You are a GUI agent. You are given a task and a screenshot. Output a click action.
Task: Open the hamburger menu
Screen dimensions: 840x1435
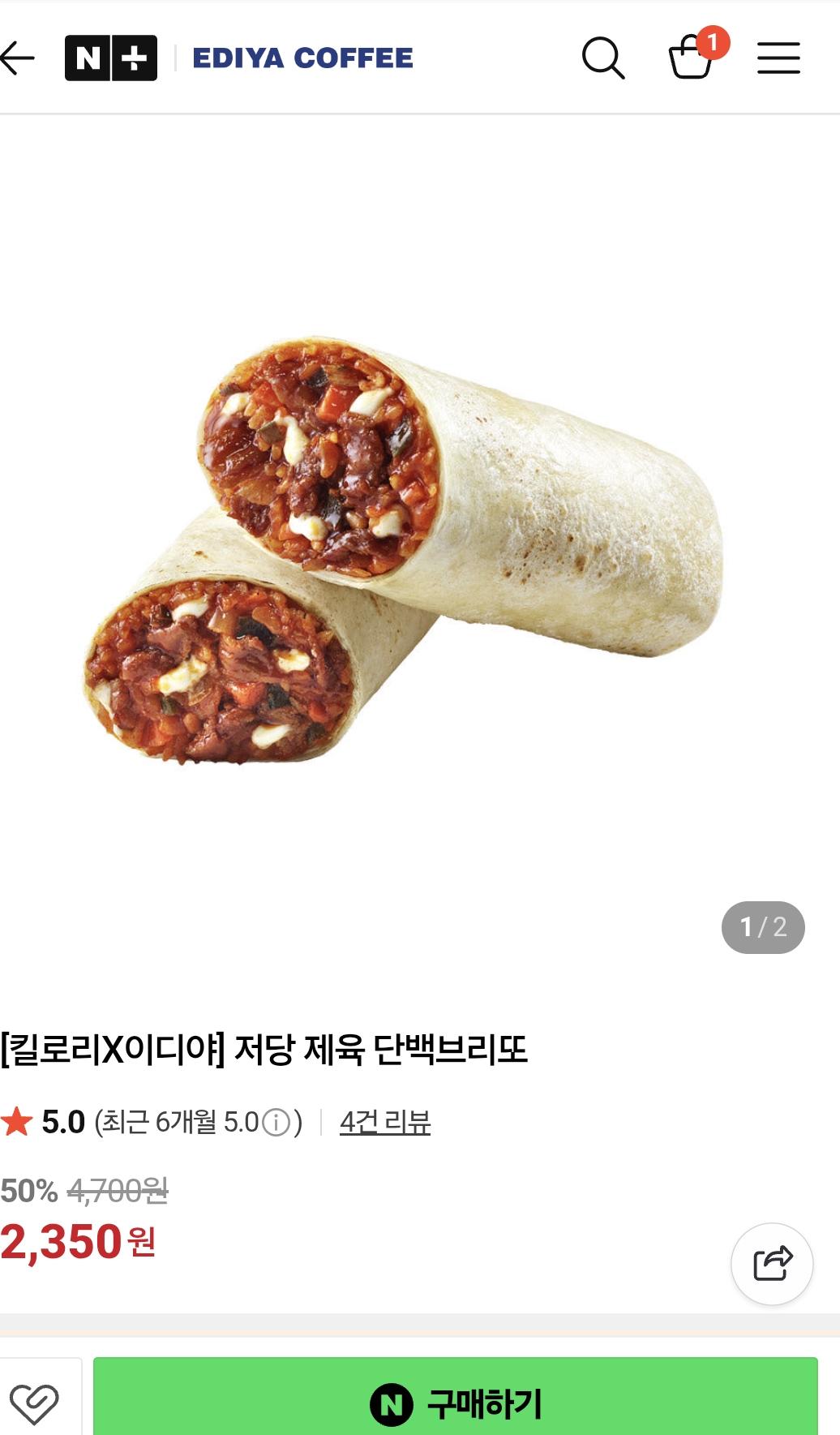click(x=778, y=58)
